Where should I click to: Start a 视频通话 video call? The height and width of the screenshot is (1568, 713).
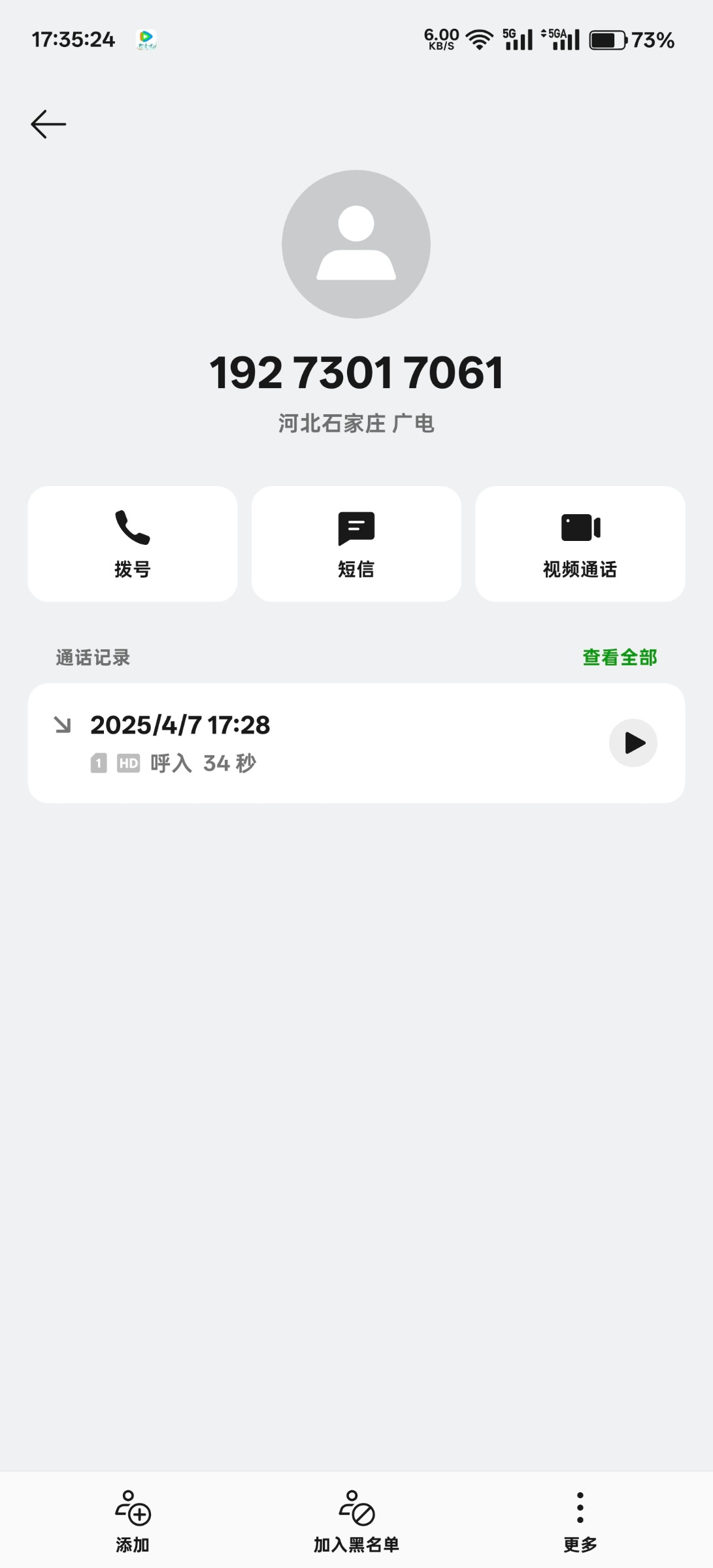pos(580,544)
